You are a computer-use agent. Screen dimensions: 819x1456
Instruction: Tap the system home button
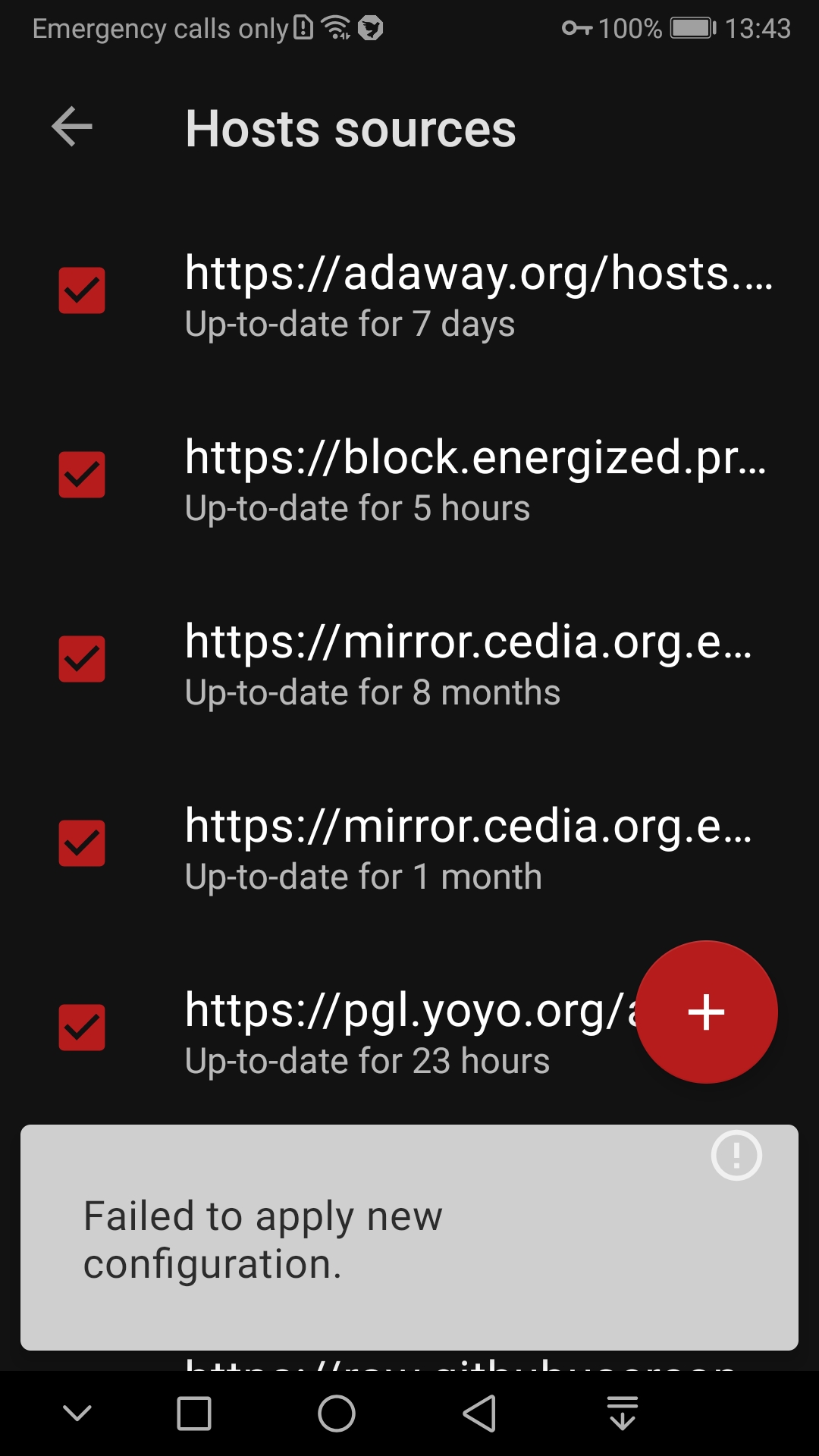337,1414
